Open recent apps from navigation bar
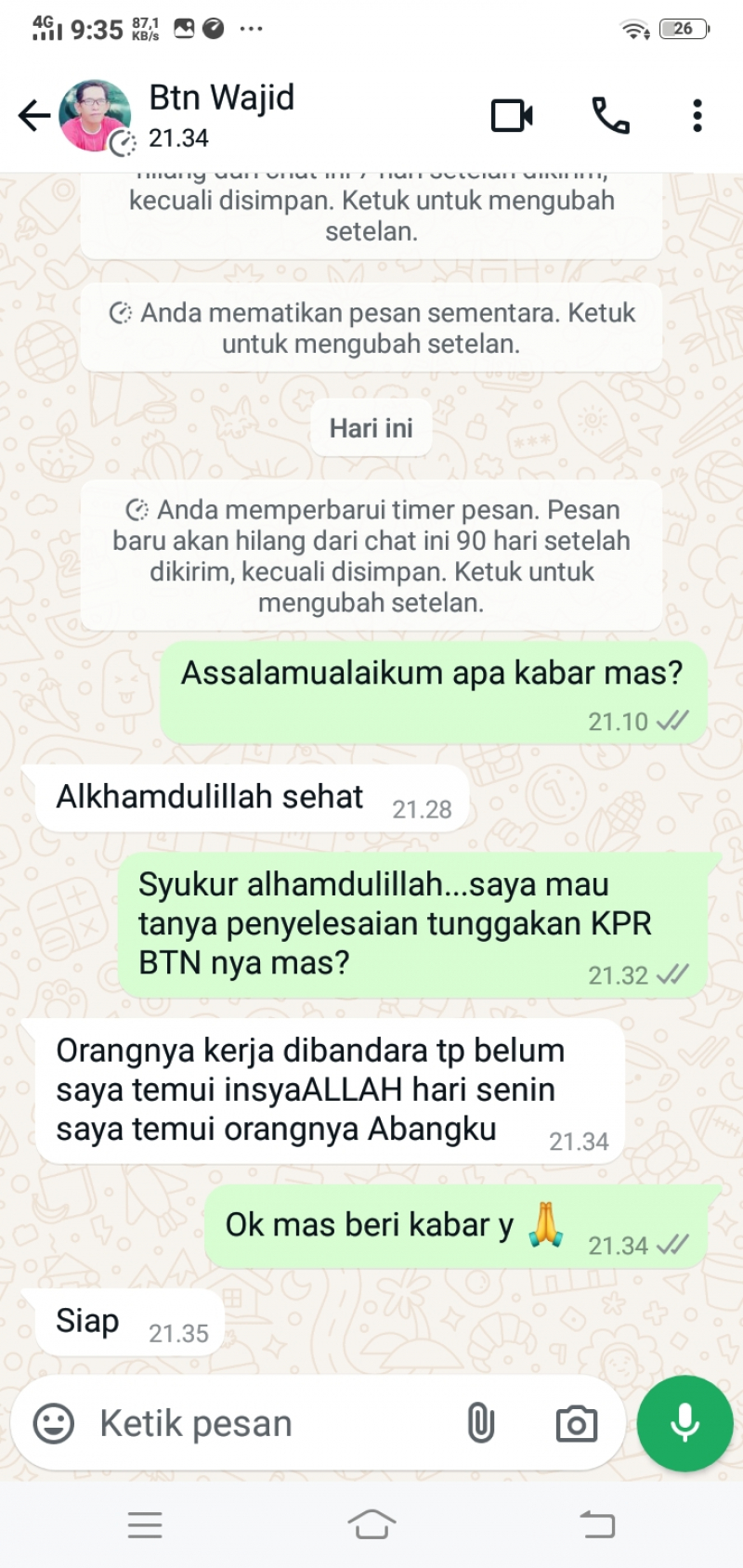This screenshot has height=1568, width=743. point(145,1524)
